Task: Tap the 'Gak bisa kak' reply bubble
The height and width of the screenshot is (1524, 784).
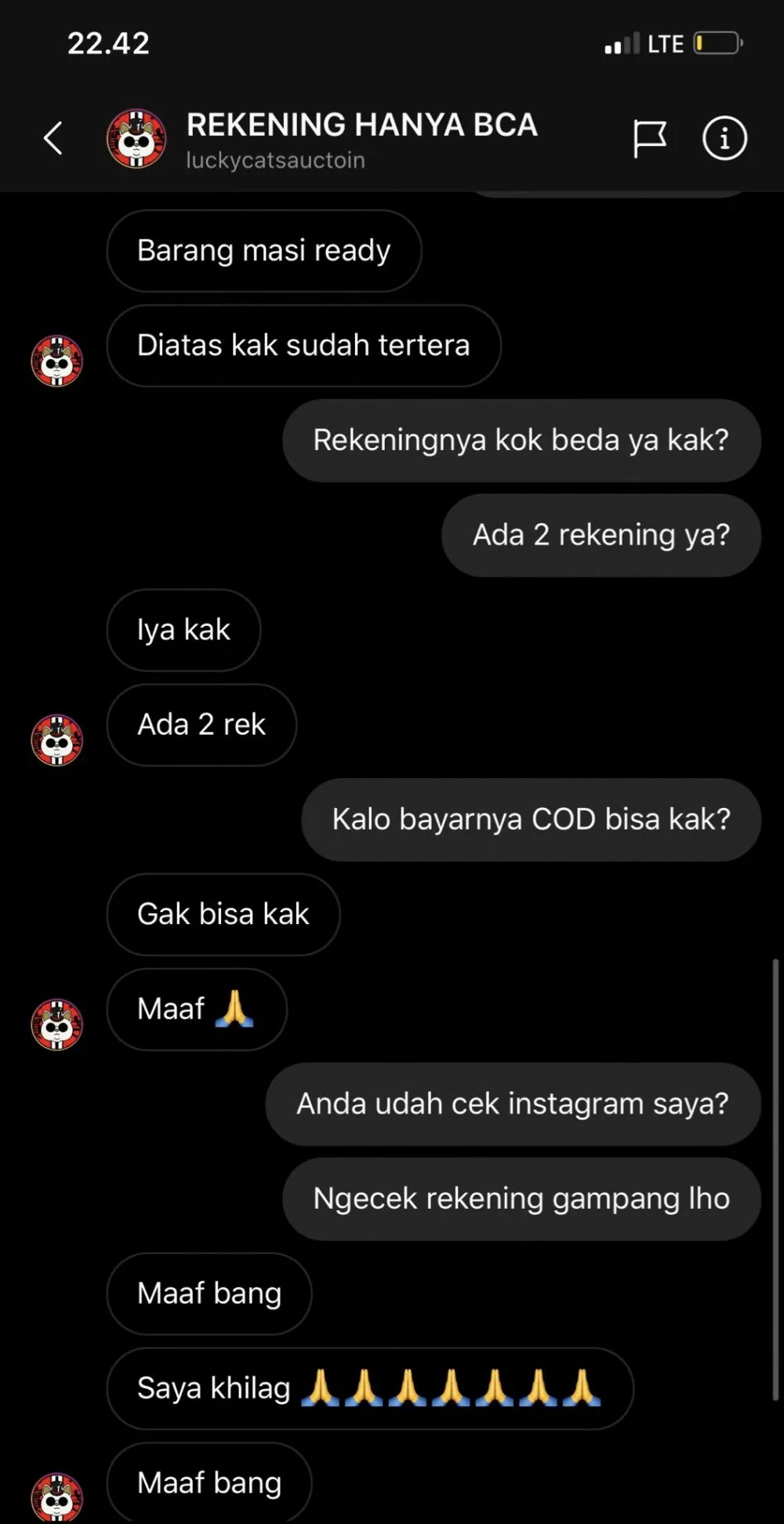Action: [223, 915]
